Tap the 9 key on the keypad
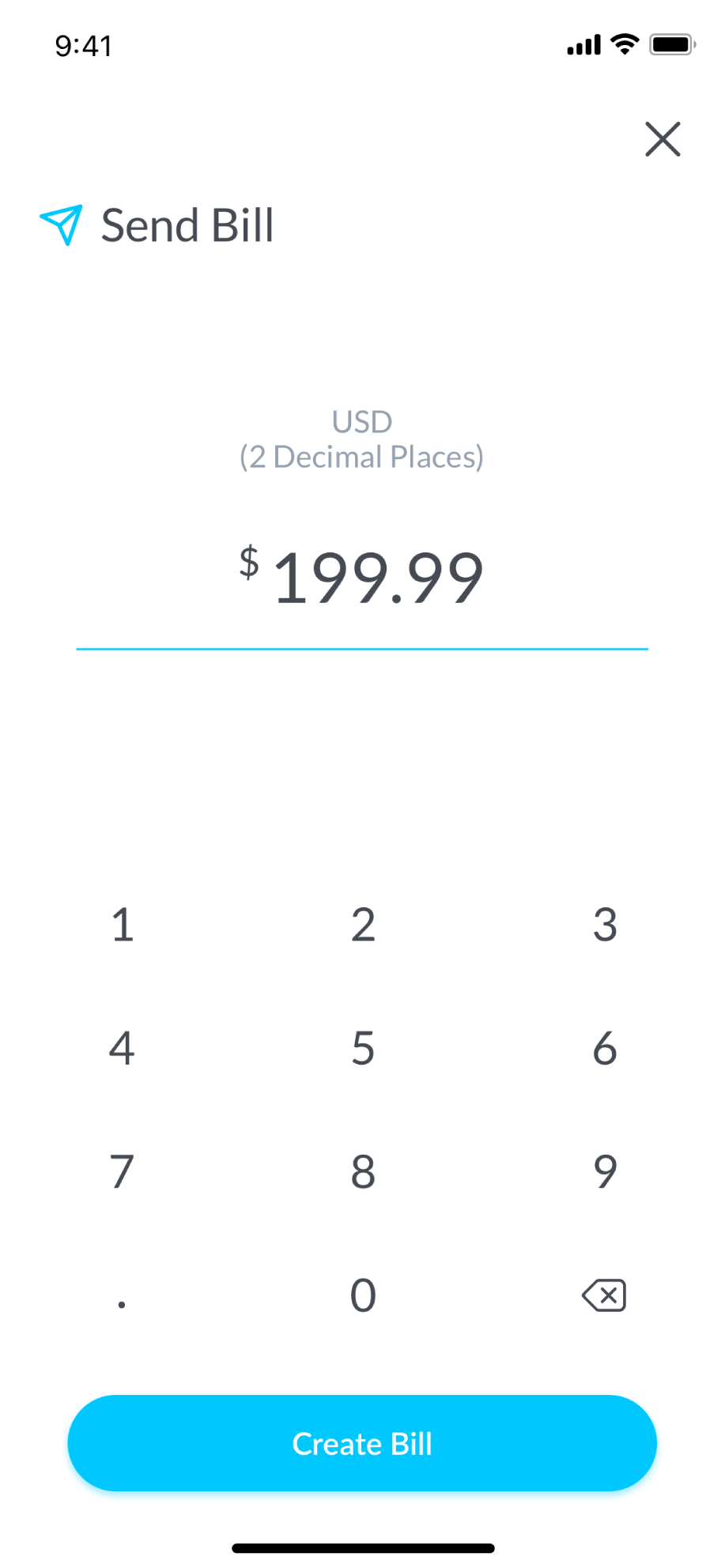Image resolution: width=725 pixels, height=1568 pixels. click(x=605, y=1172)
